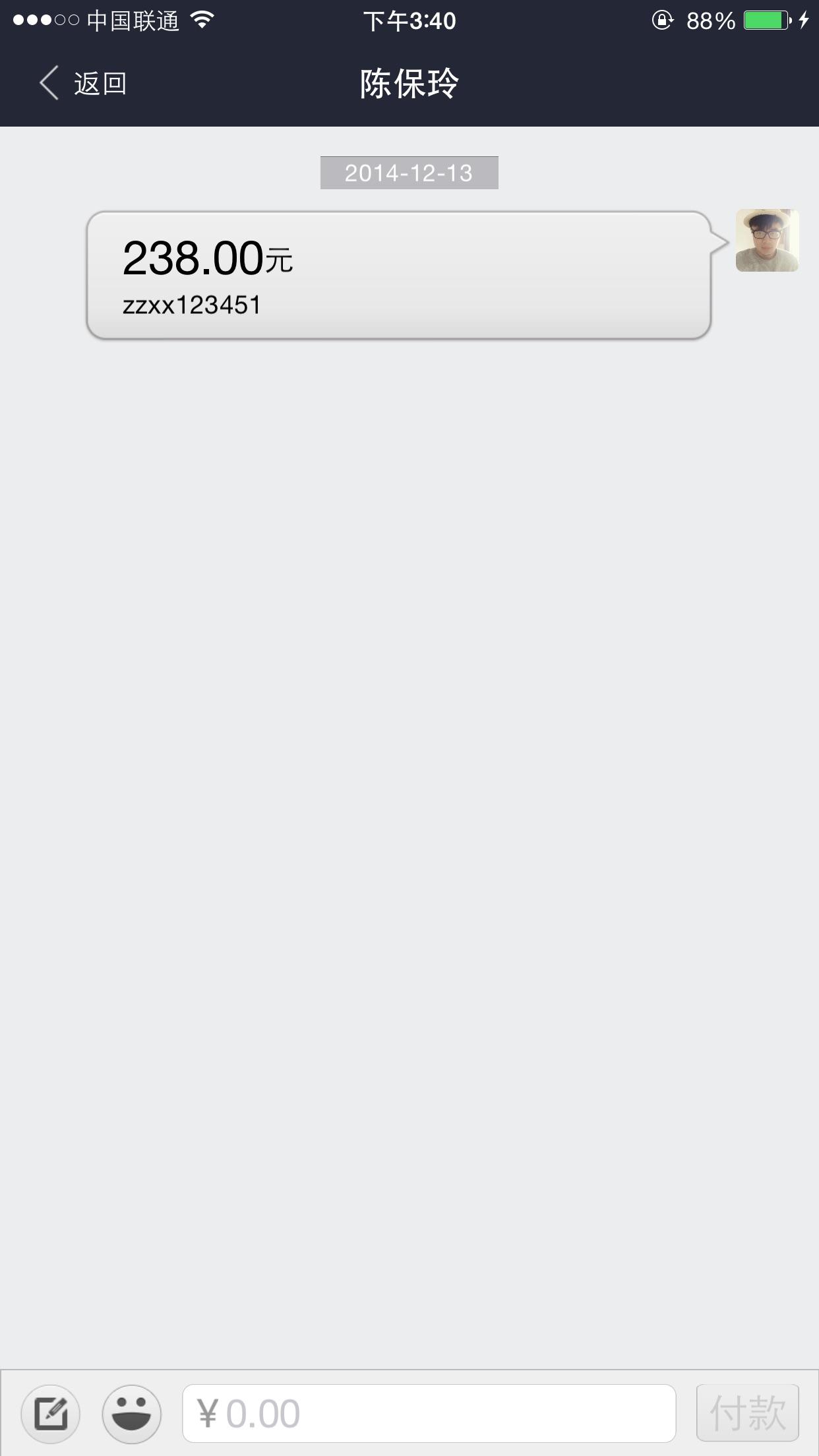Tap the note edit icon
This screenshot has height=1456, width=819.
51,1414
